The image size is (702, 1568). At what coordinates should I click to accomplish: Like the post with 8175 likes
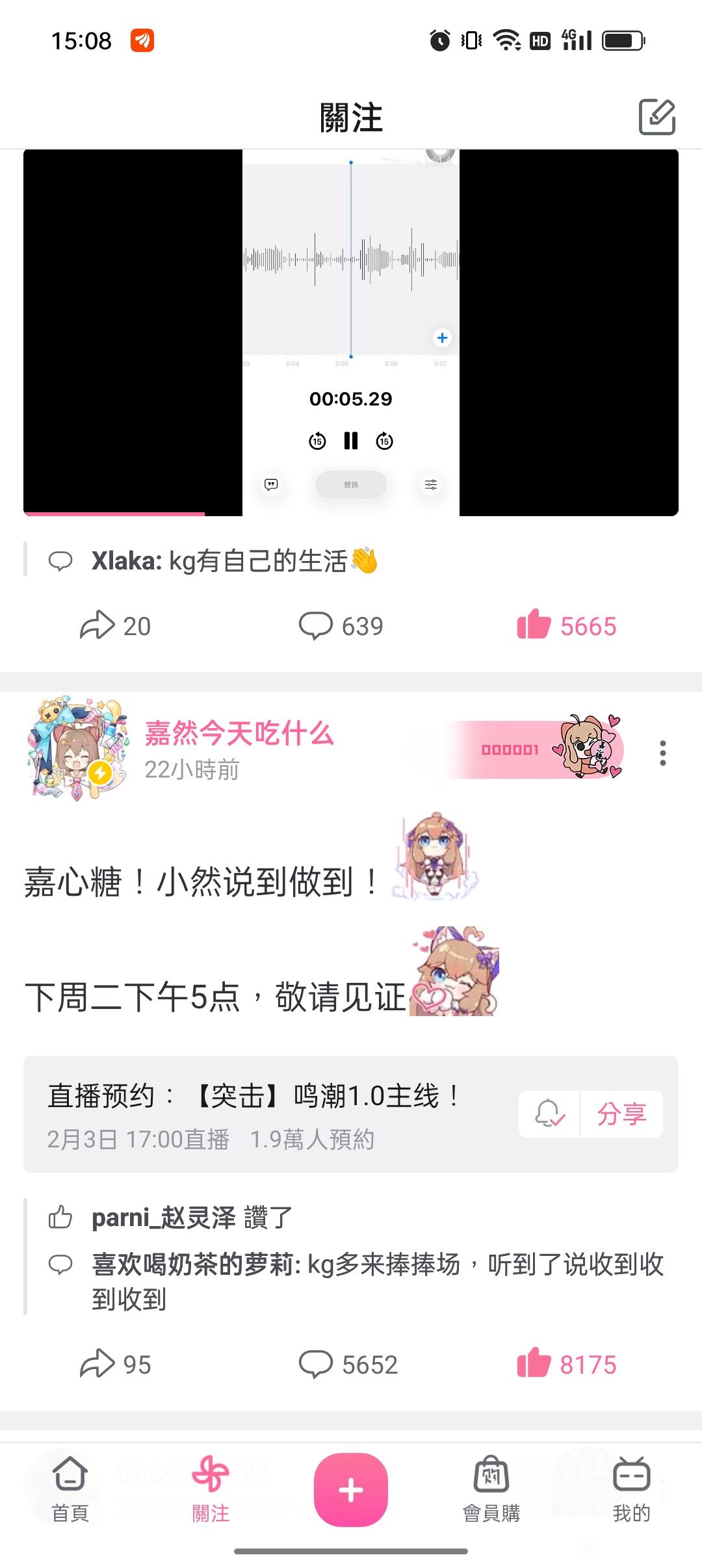(x=566, y=1365)
